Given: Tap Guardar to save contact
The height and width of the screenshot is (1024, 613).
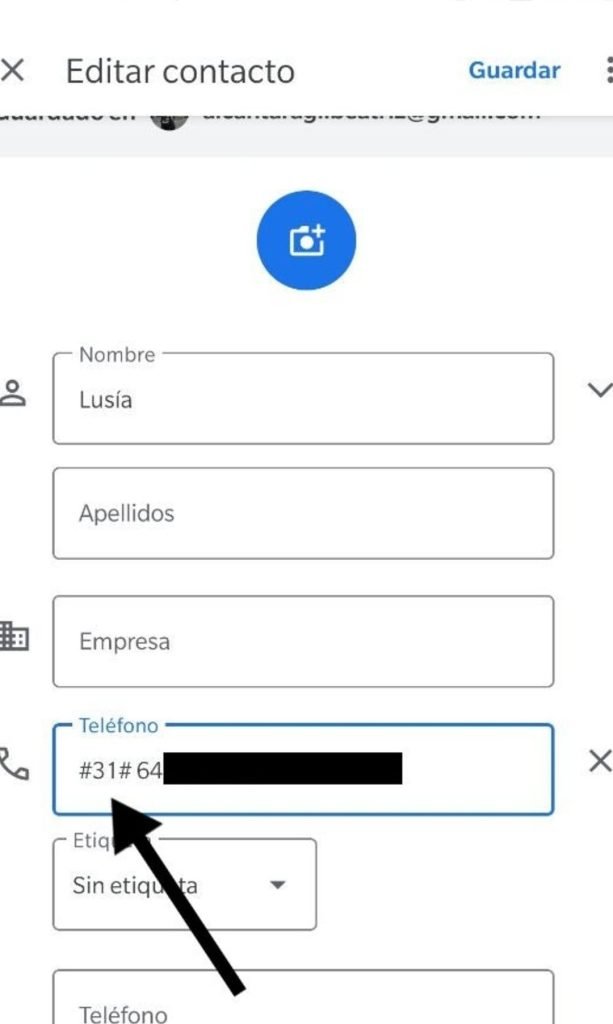Looking at the screenshot, I should click(x=514, y=70).
